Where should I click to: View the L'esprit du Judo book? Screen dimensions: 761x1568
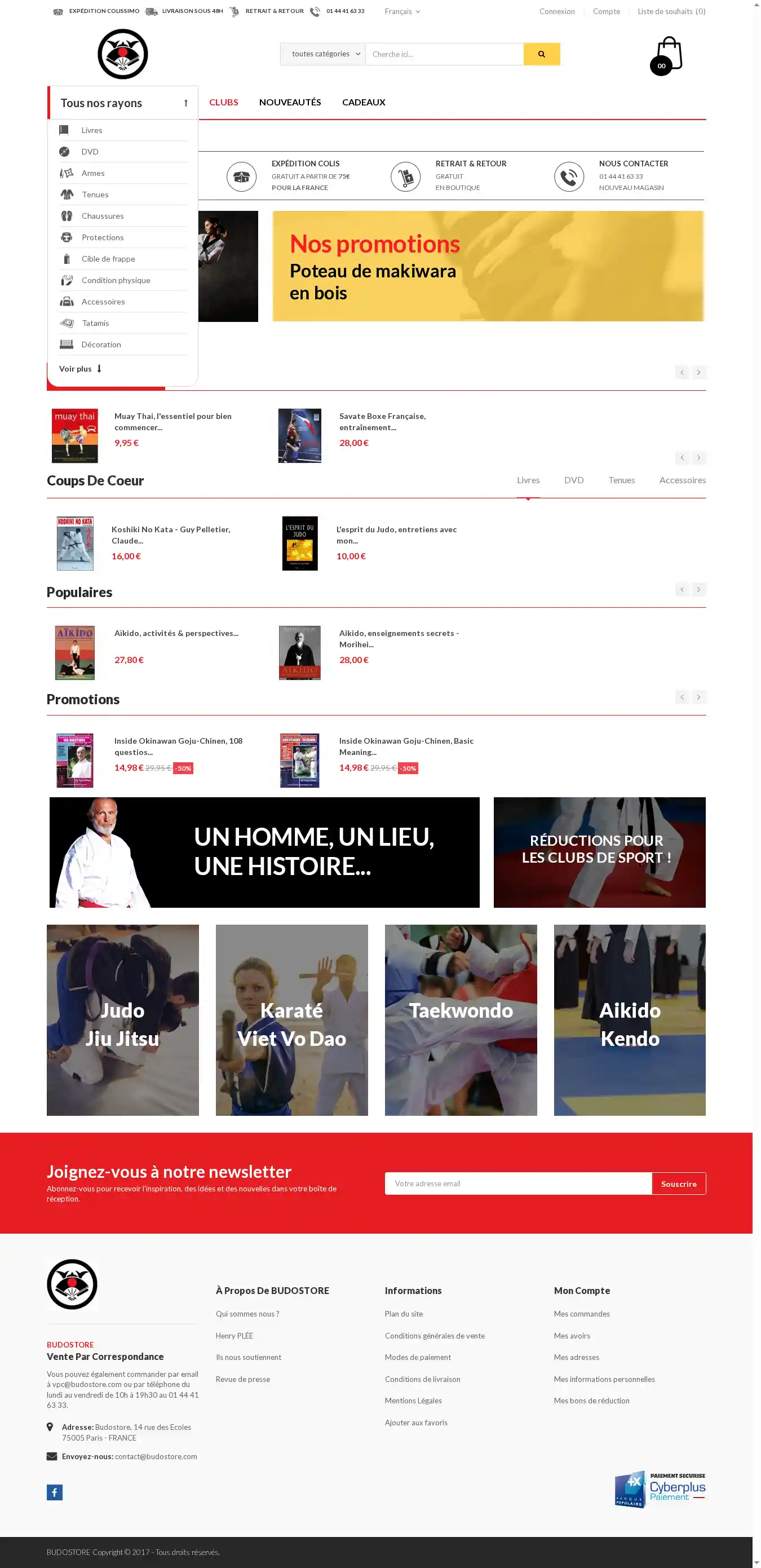tap(396, 535)
